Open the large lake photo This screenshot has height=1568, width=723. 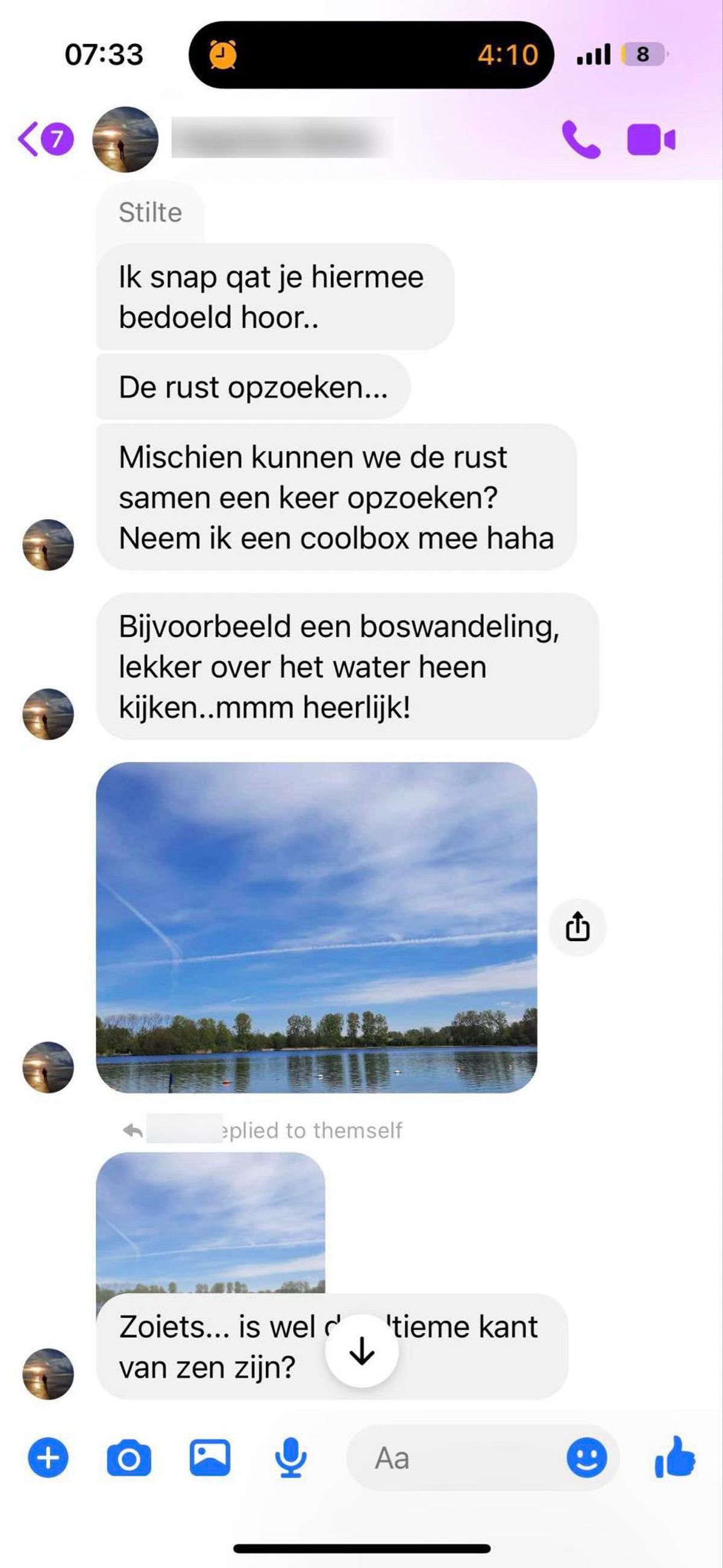tap(316, 927)
